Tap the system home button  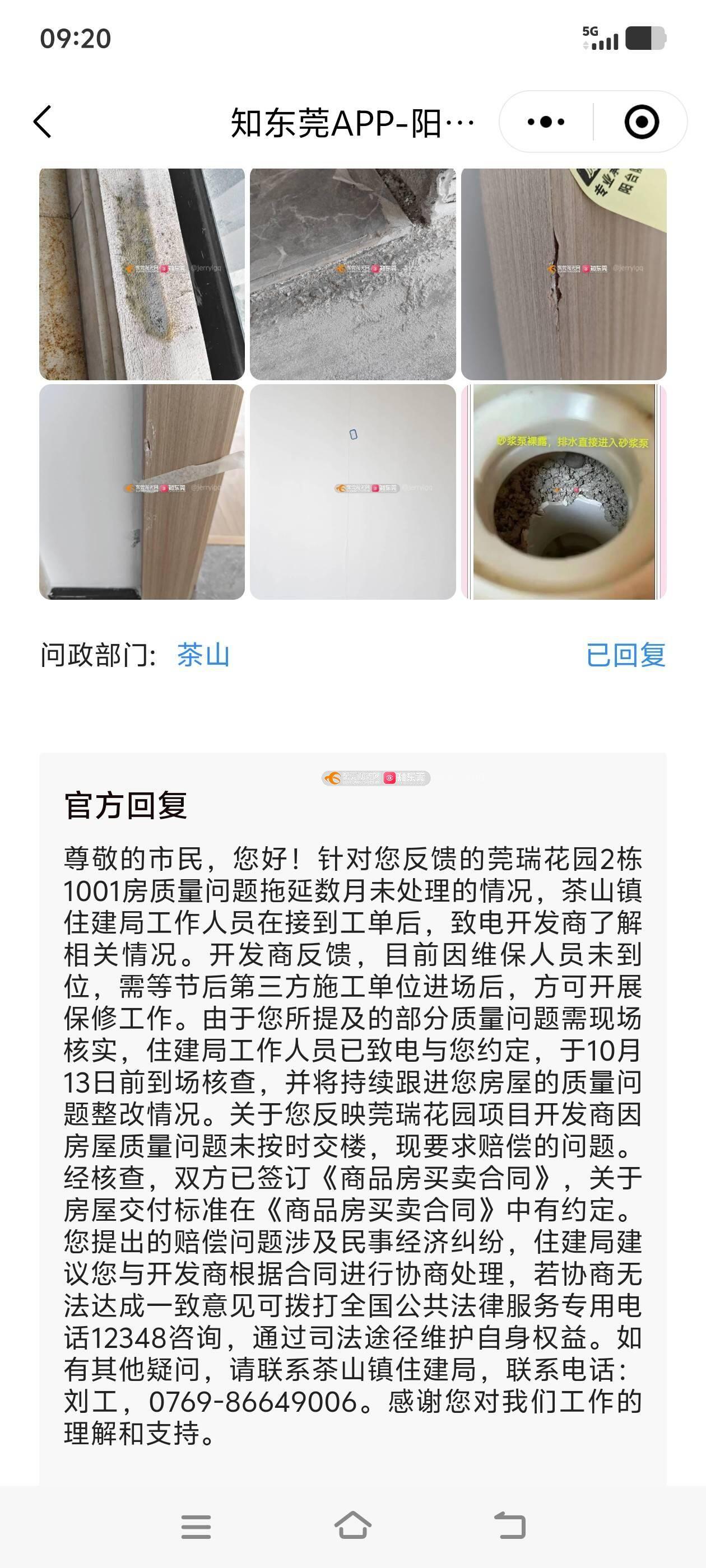[352, 1525]
